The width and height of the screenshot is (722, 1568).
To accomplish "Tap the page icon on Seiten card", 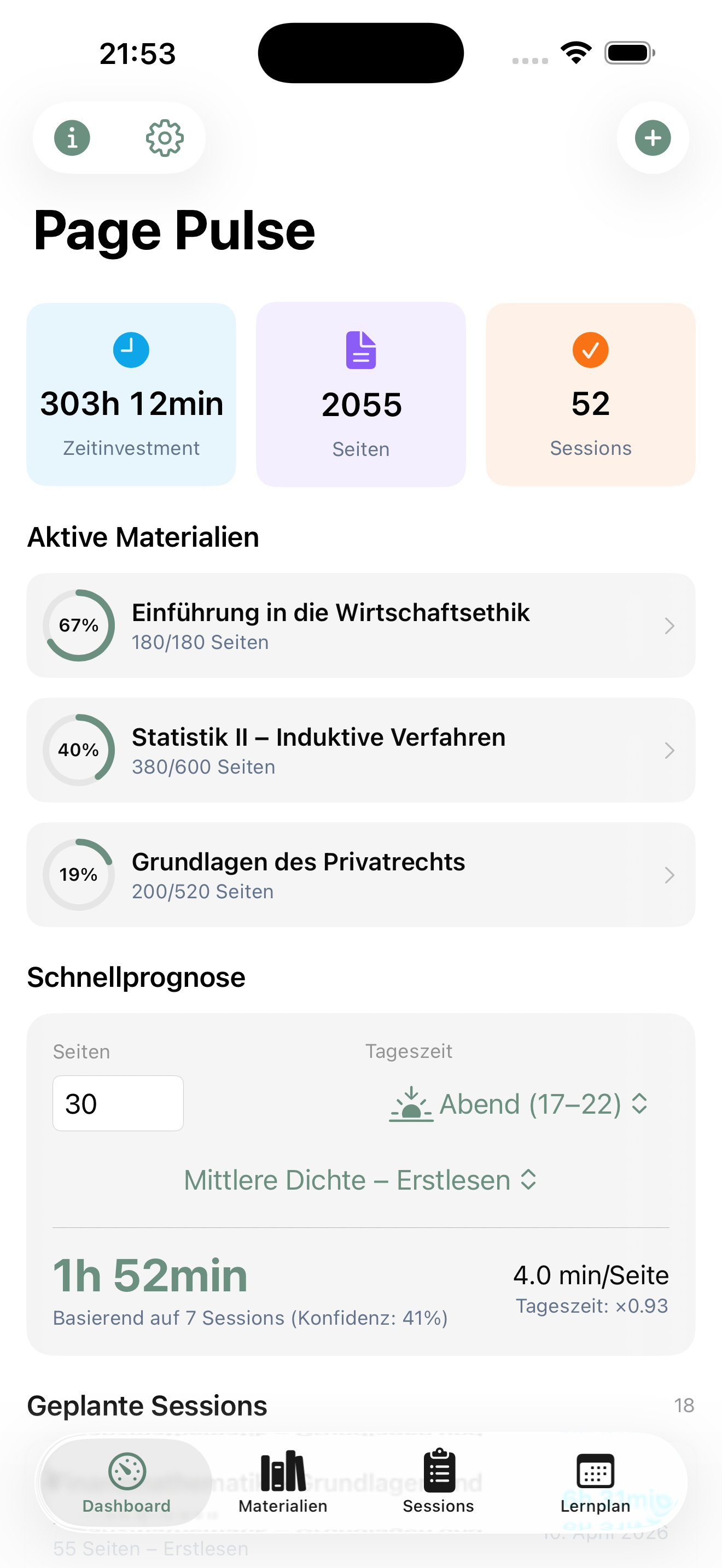I will (x=360, y=349).
